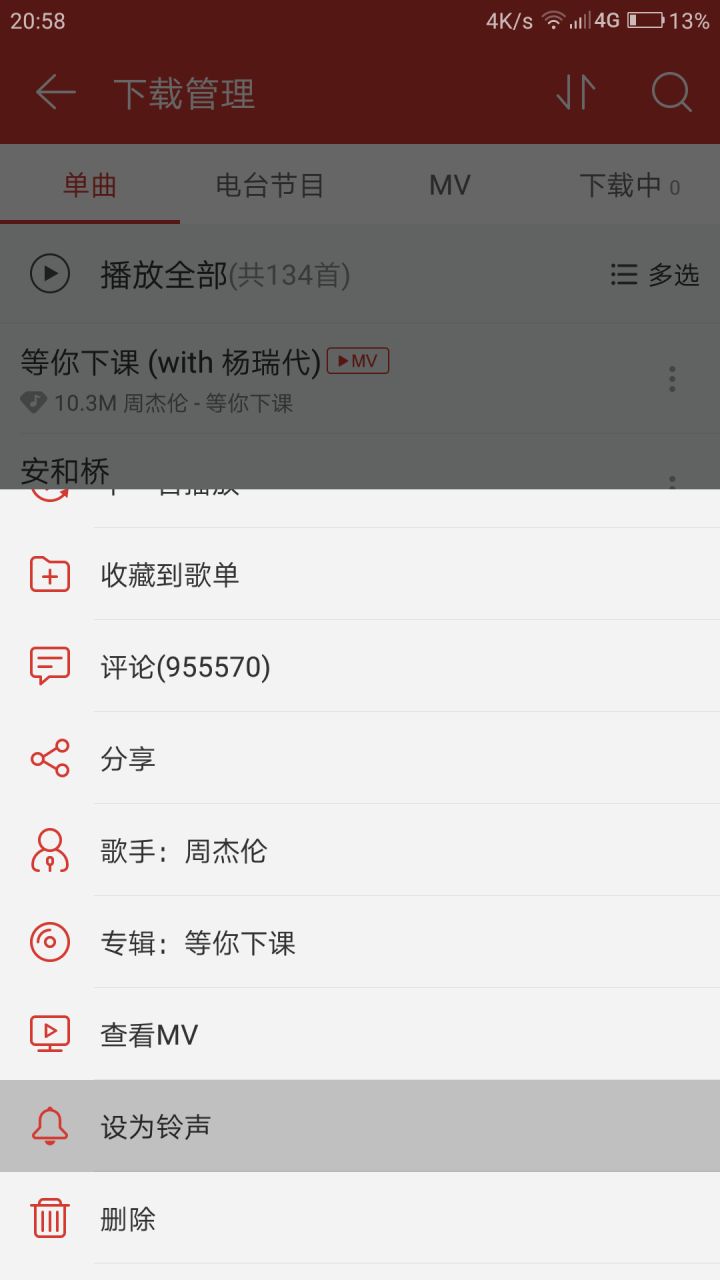The image size is (720, 1280).
Task: Switch to the 电台节目 tab
Action: [270, 185]
